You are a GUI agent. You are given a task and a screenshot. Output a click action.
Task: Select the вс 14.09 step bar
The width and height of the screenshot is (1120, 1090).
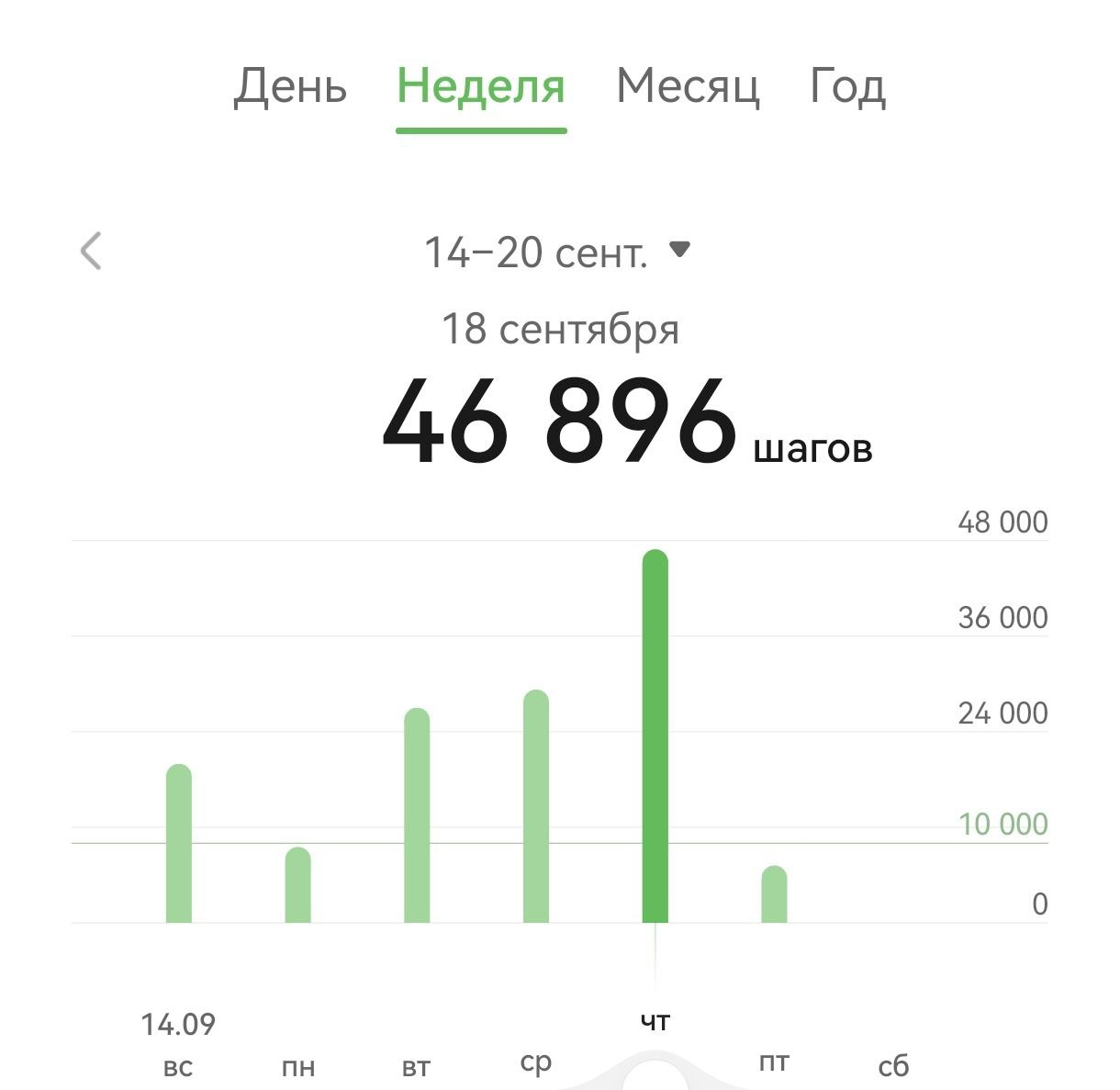click(179, 843)
